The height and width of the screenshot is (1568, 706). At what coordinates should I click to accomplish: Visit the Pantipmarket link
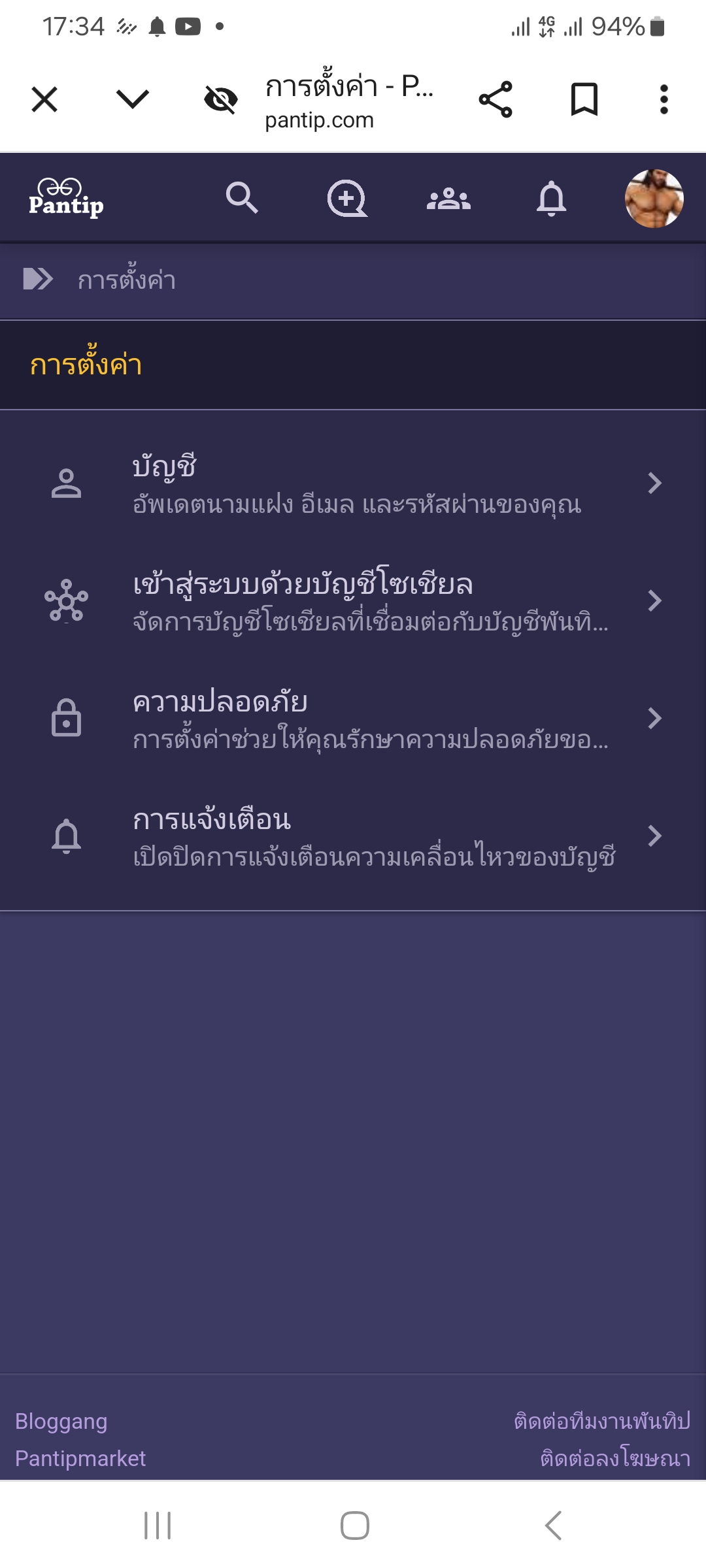pyautogui.click(x=80, y=1458)
